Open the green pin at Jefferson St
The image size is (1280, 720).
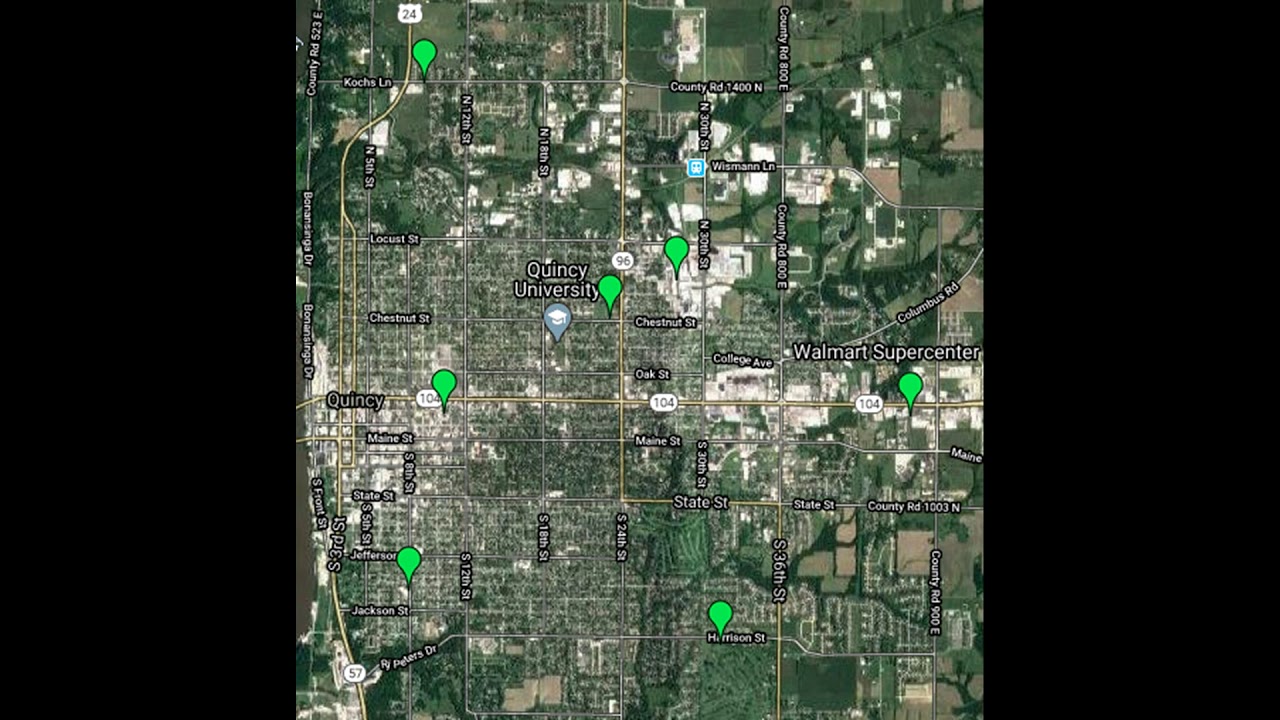click(408, 562)
